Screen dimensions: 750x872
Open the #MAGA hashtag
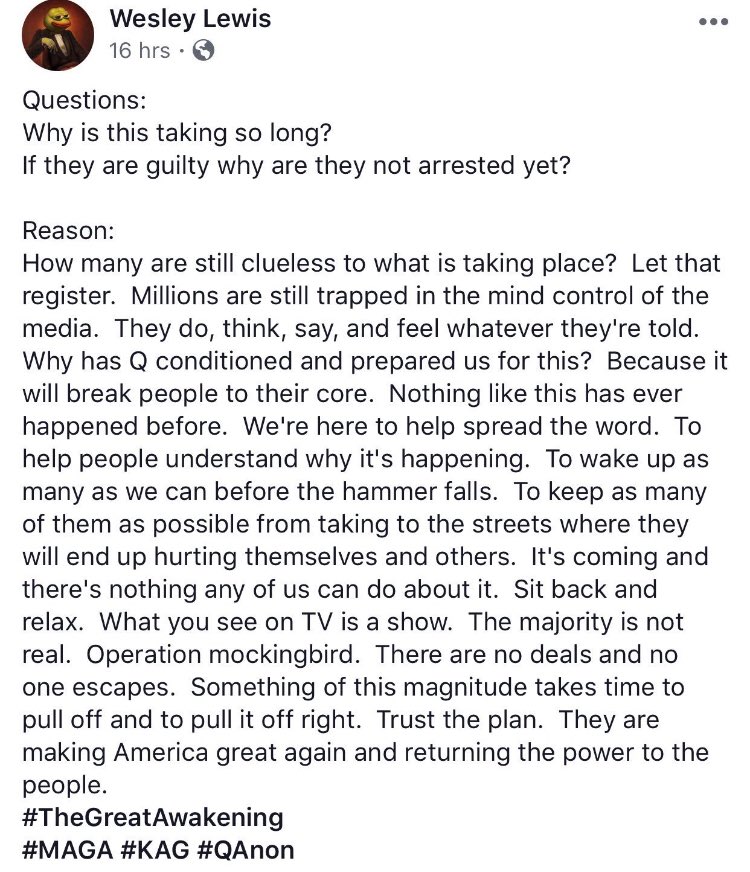click(63, 850)
